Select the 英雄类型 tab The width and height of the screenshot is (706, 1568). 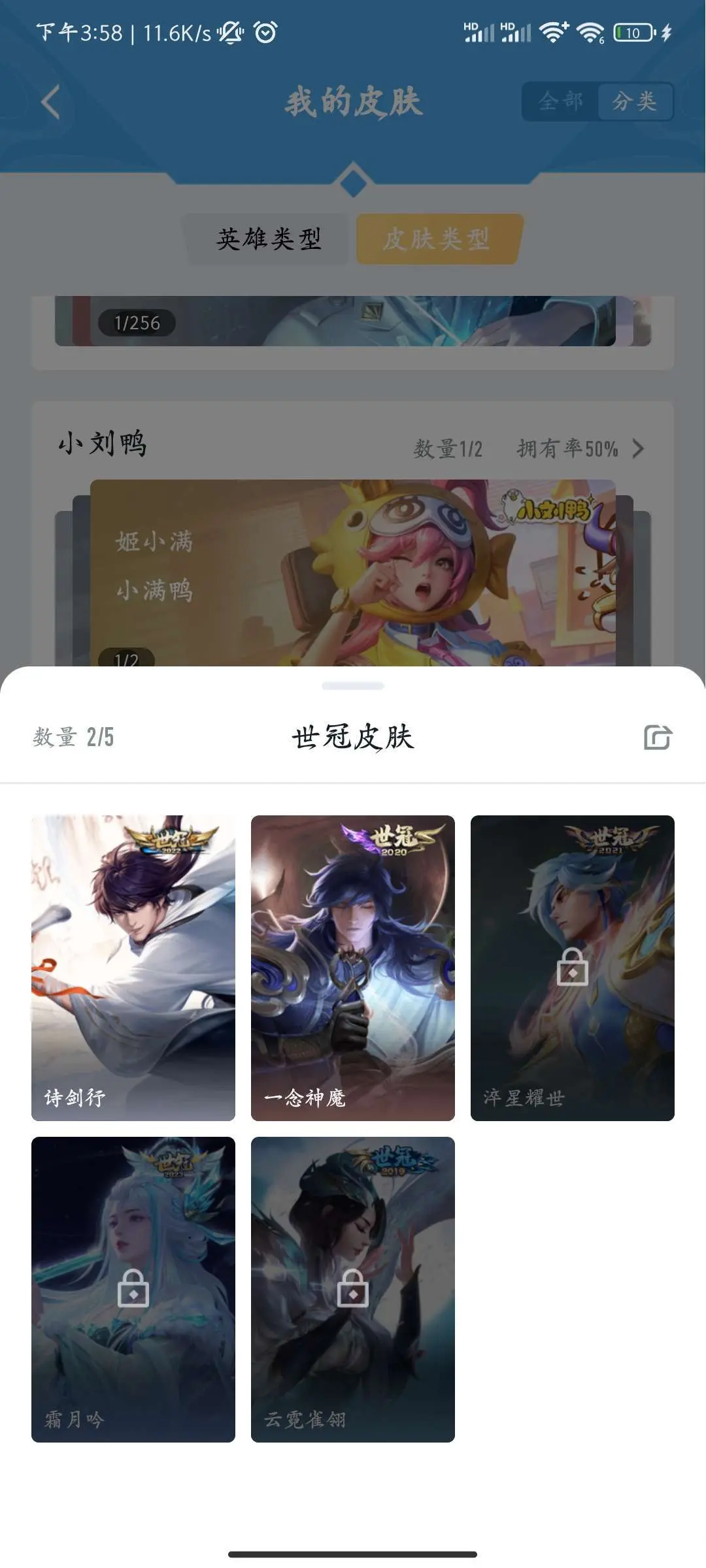pos(269,239)
